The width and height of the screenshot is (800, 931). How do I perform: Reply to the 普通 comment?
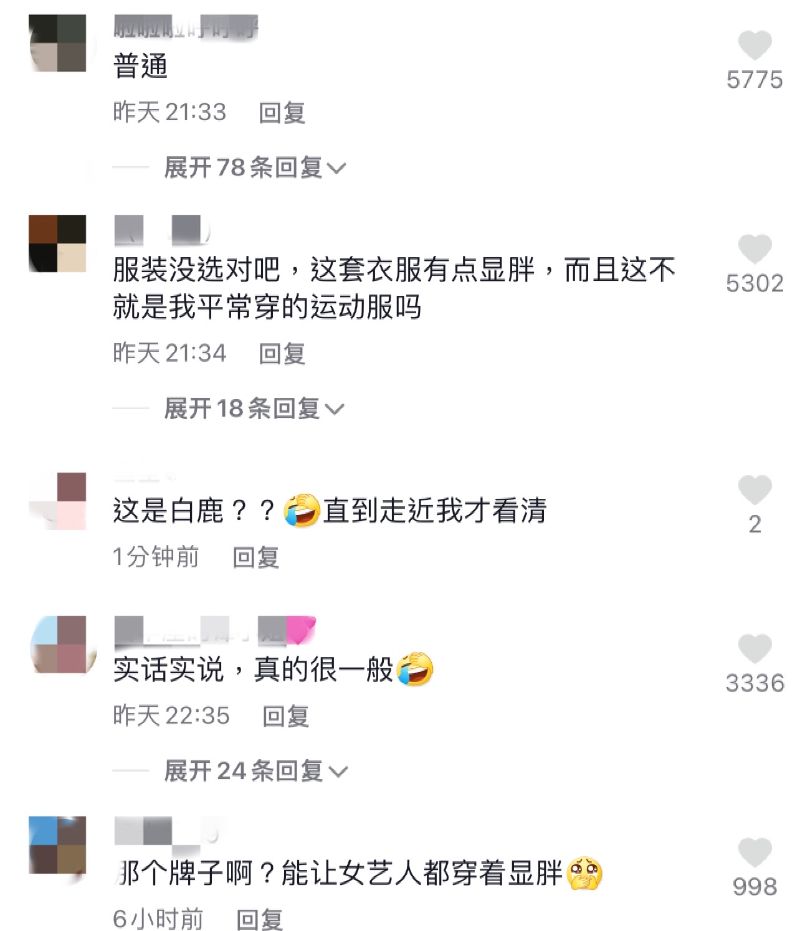282,113
